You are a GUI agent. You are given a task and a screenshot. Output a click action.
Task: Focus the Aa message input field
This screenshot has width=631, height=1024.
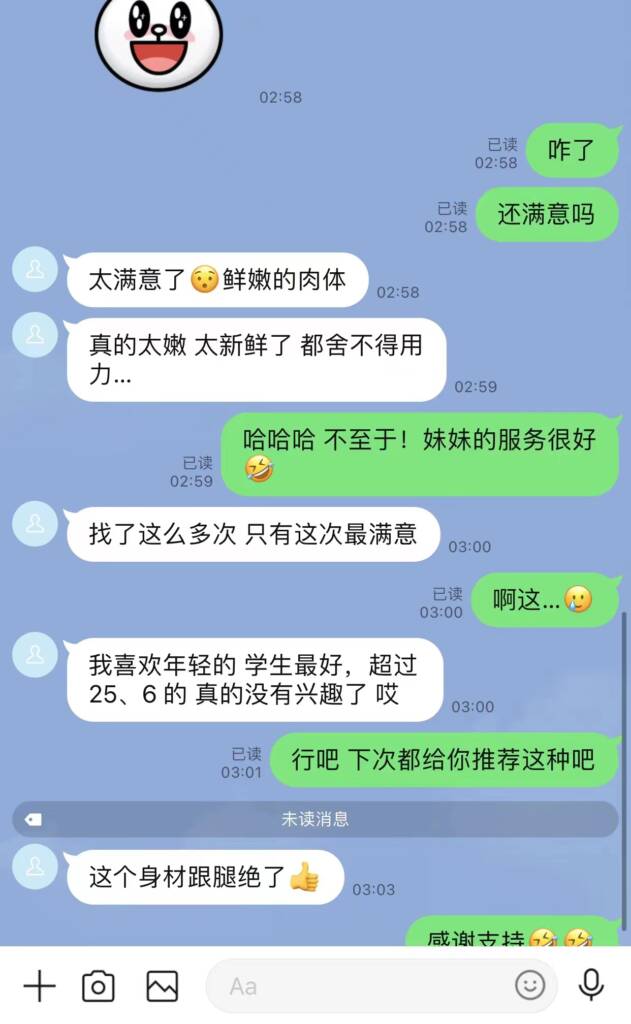[x=360, y=986]
